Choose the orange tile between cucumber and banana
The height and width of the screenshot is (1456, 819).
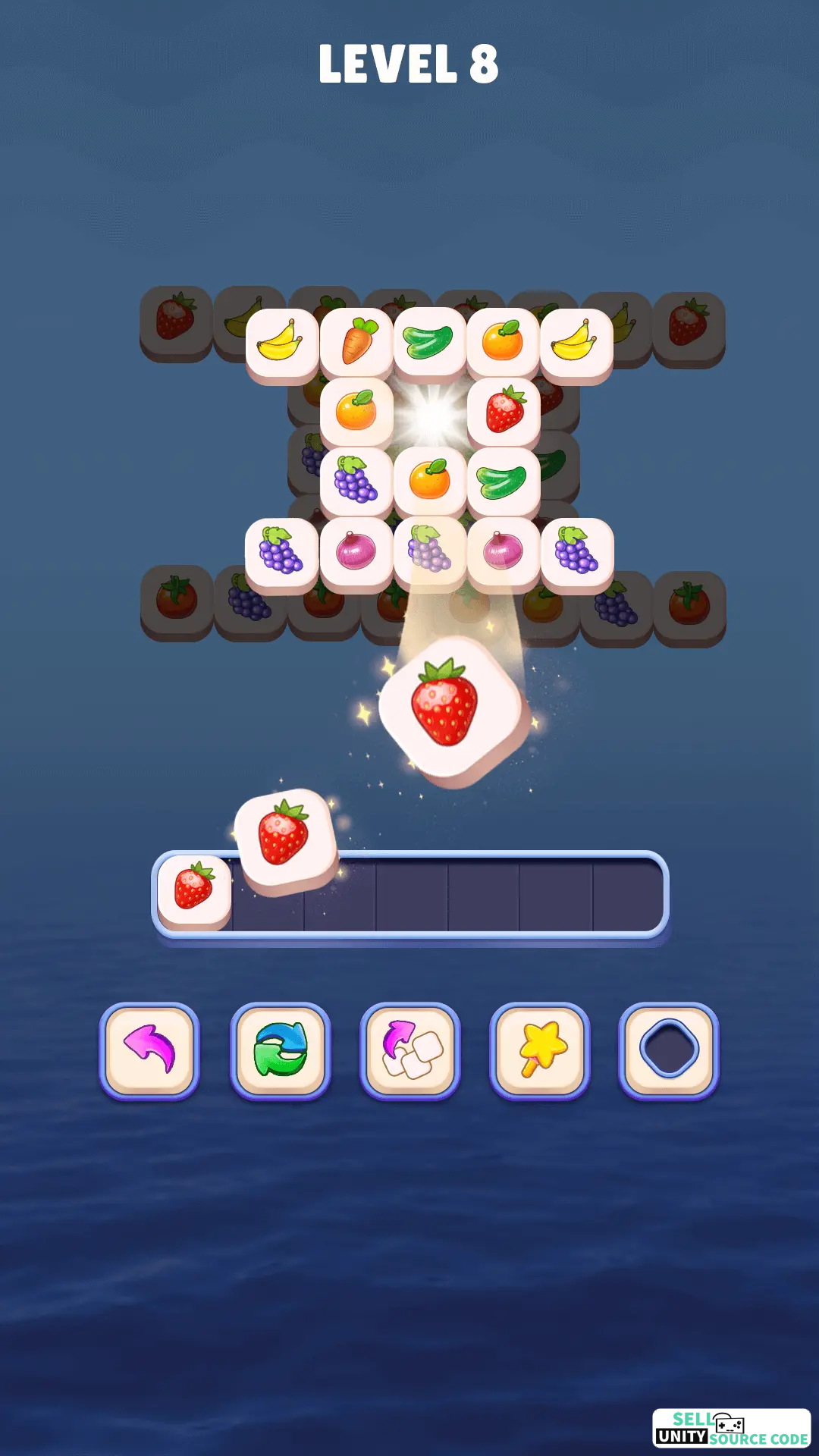(x=504, y=344)
